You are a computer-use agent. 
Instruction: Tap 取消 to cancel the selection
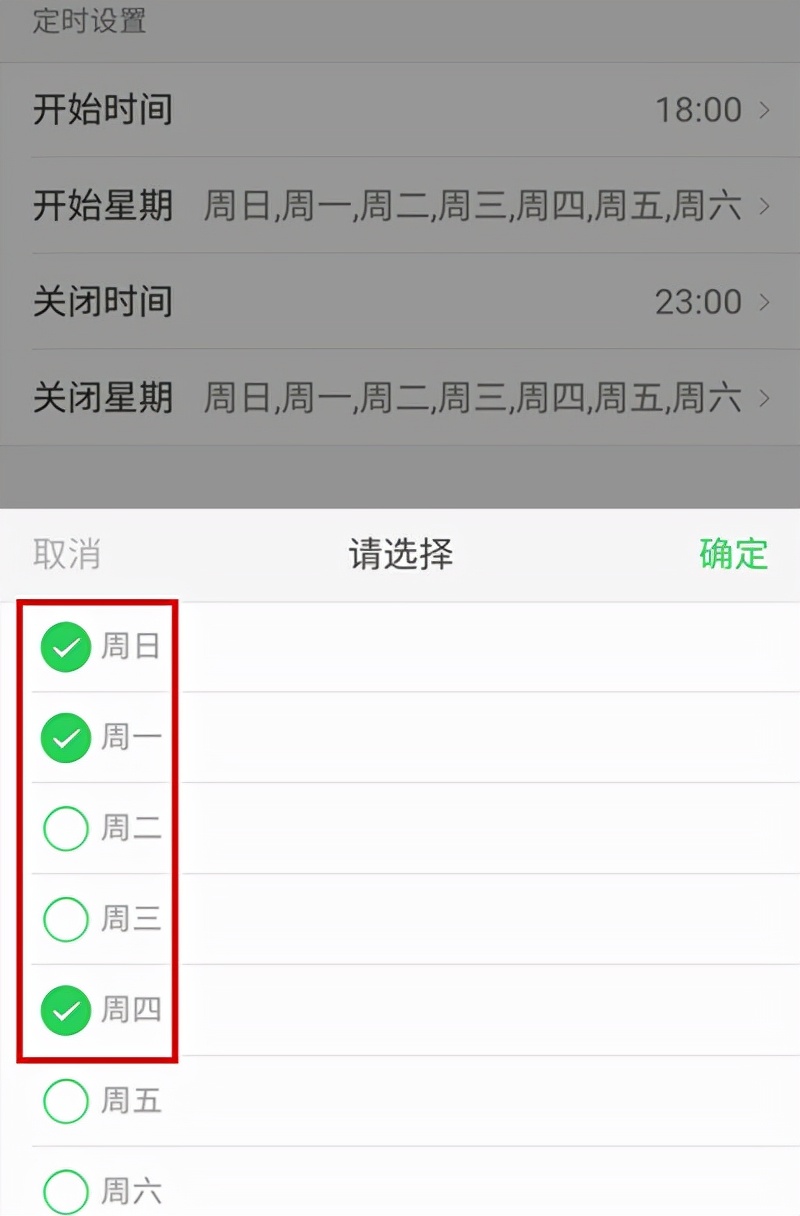(x=67, y=554)
